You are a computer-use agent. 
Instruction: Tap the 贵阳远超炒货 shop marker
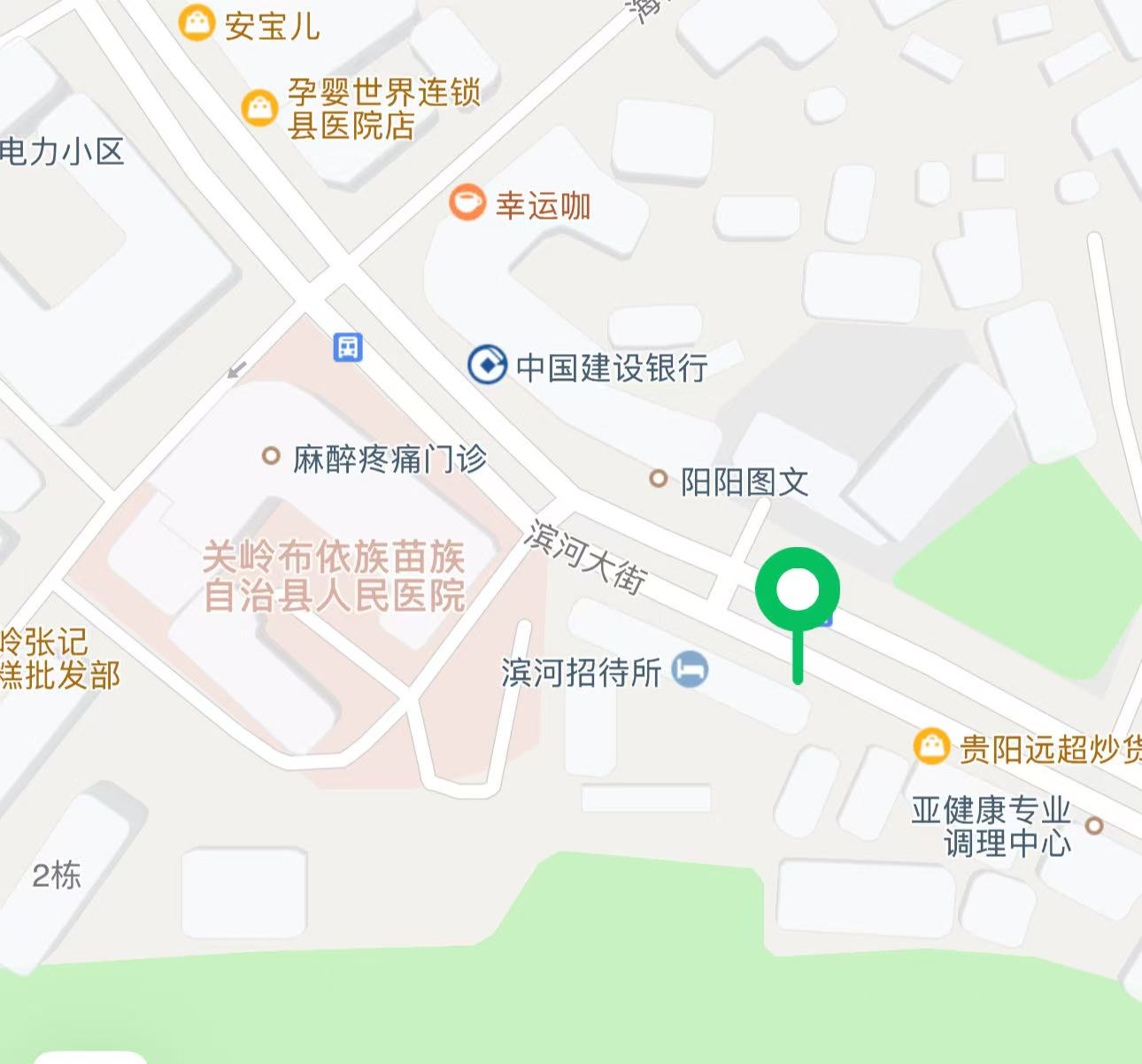(931, 746)
